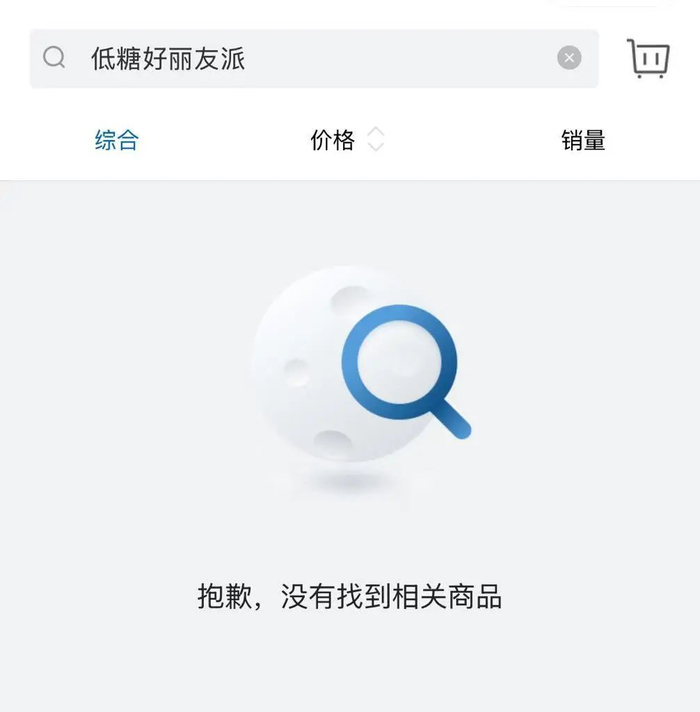Screen dimensions: 700x712
Task: Select the 综合 sort tab
Action: point(117,140)
